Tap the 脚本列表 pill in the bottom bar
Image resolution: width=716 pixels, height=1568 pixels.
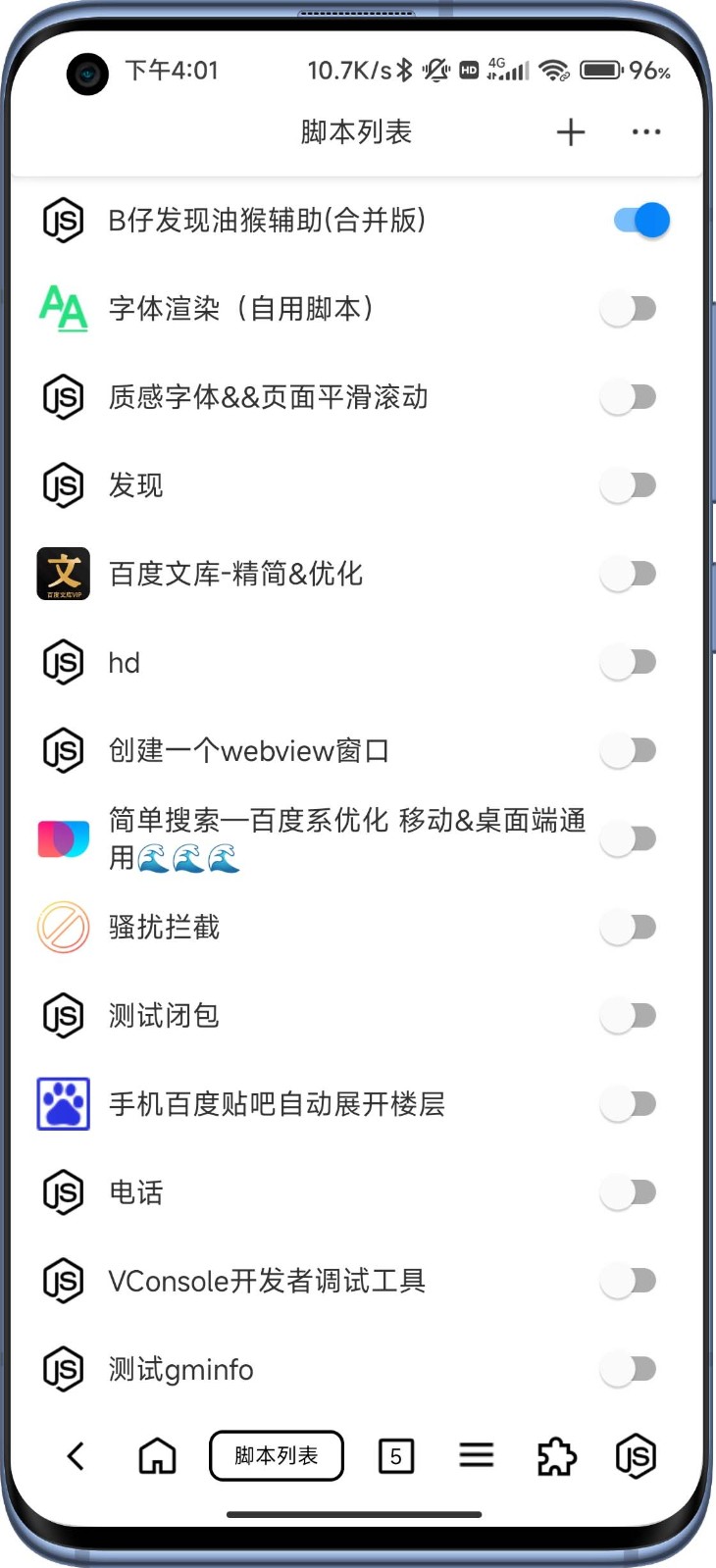pyautogui.click(x=276, y=1456)
